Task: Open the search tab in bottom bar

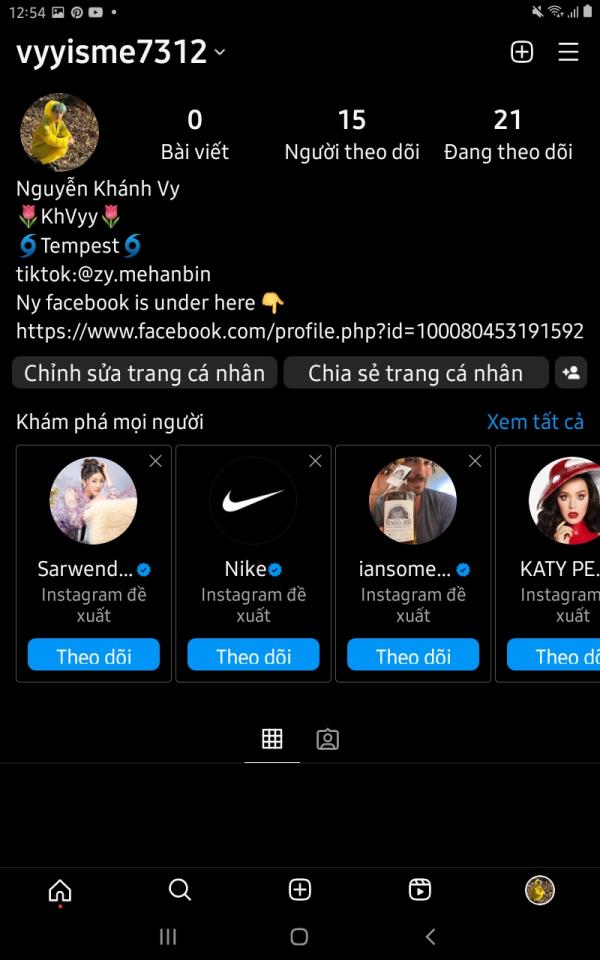Action: pos(180,890)
